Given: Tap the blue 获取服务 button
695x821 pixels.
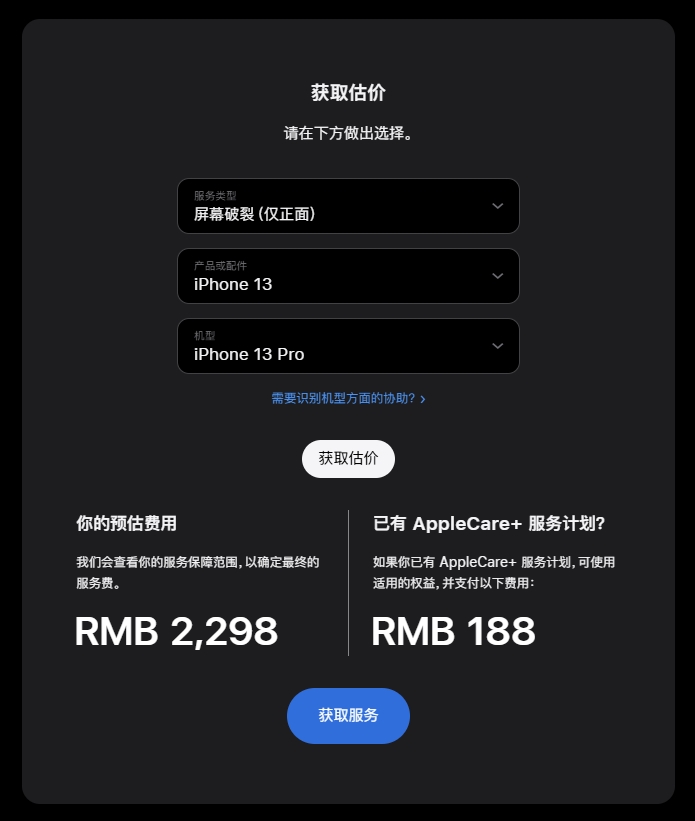Looking at the screenshot, I should (348, 716).
